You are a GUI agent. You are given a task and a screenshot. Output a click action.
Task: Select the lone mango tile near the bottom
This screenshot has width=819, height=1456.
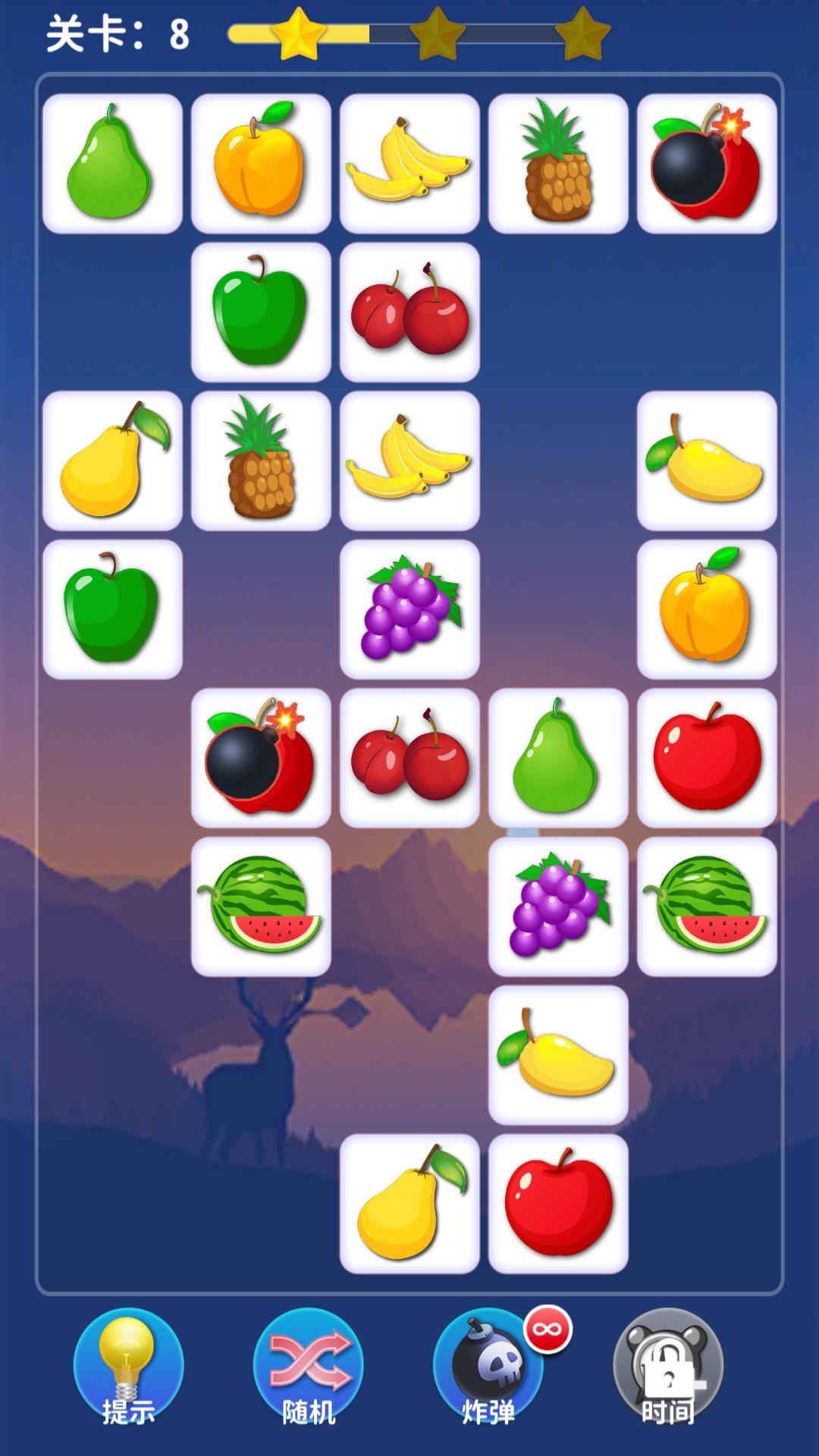pyautogui.click(x=557, y=1054)
